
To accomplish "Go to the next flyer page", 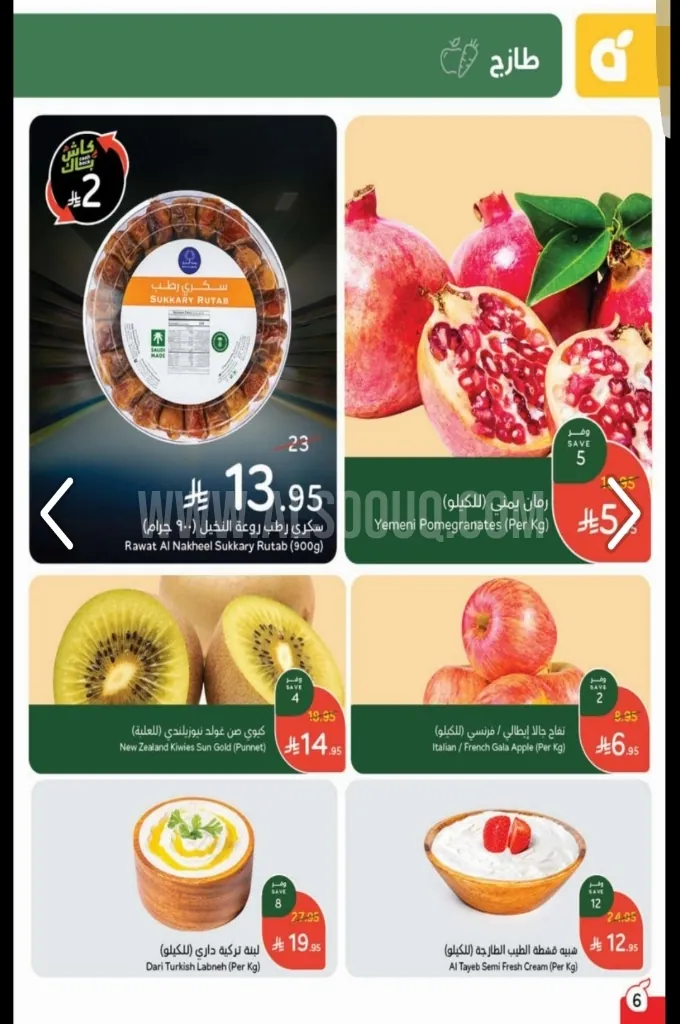I will 624,513.
